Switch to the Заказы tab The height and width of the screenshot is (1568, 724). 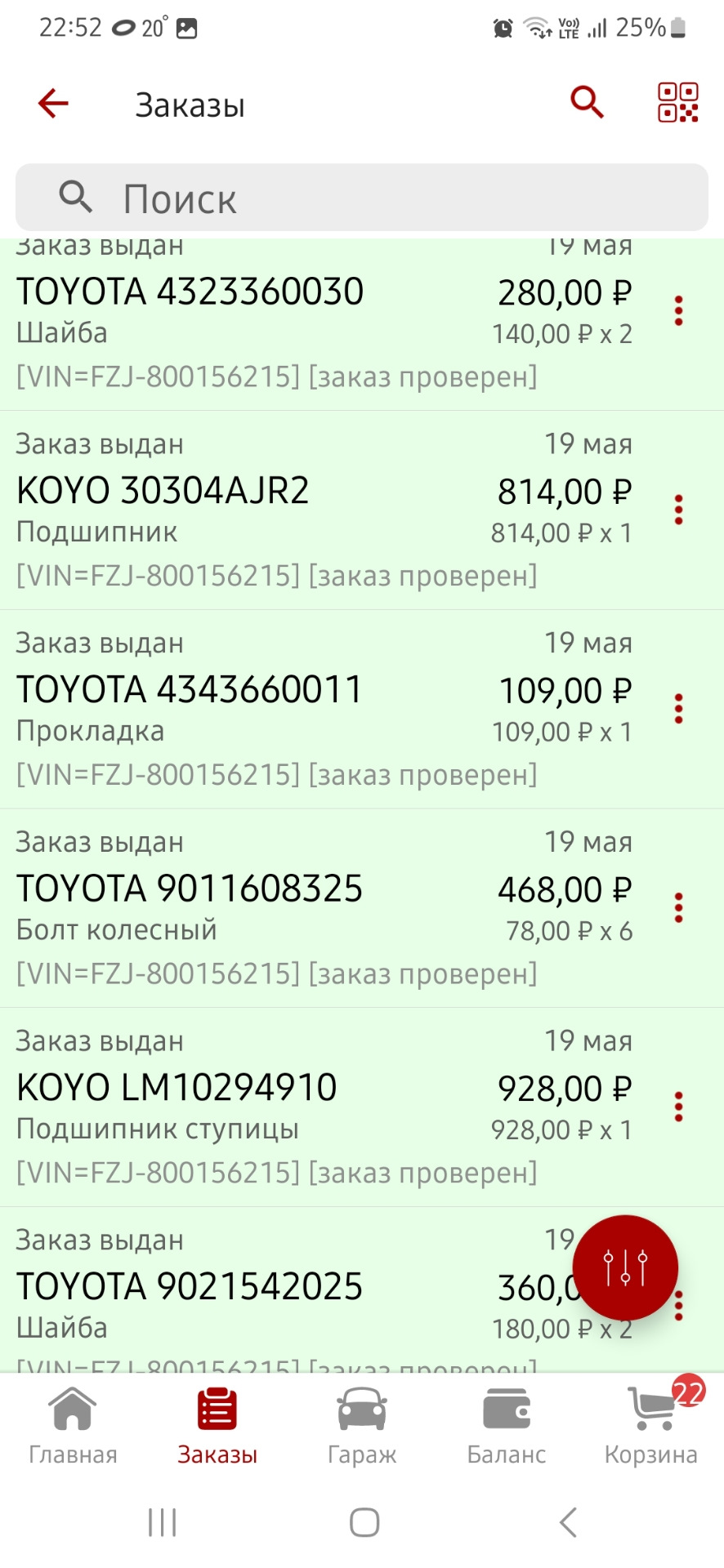[x=216, y=1425]
